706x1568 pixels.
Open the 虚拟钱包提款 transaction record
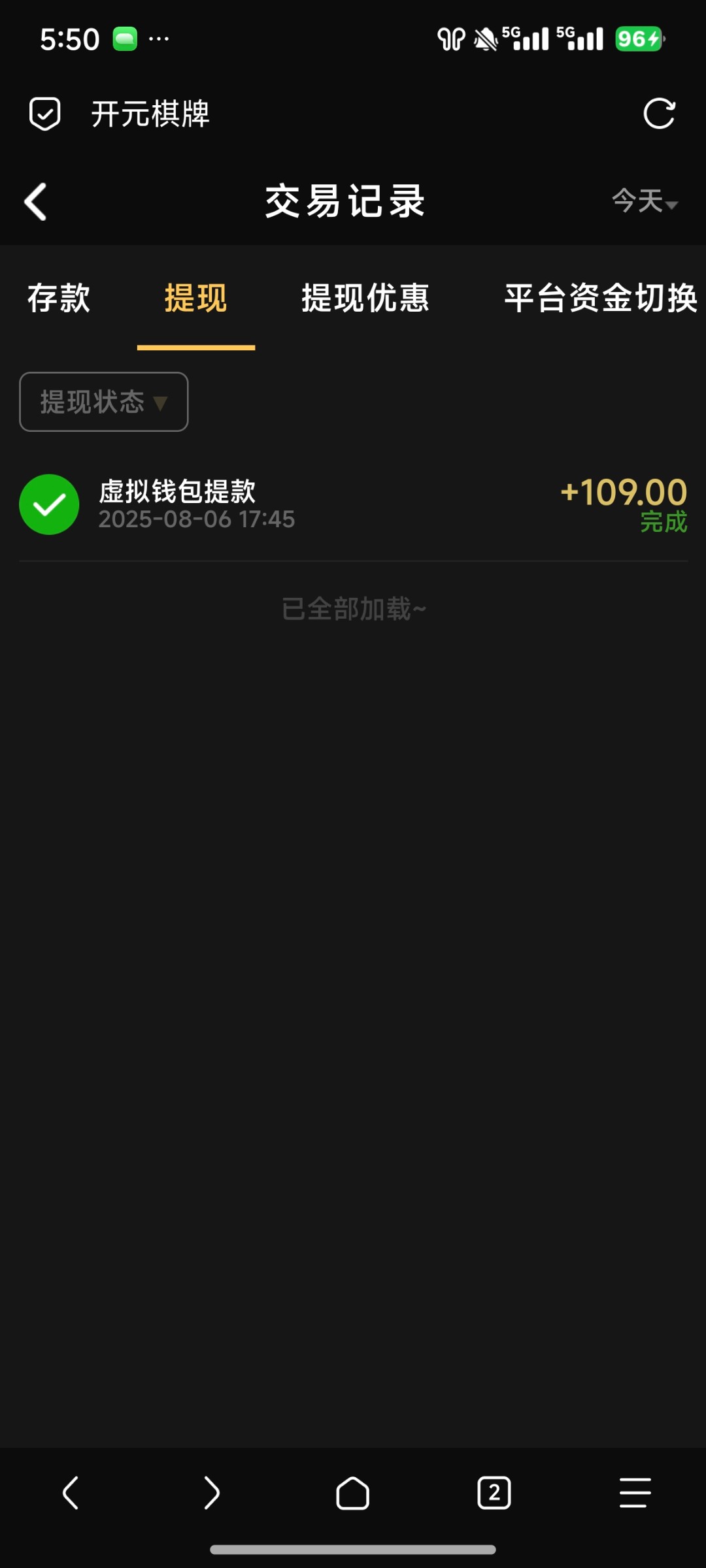pyautogui.click(x=353, y=504)
